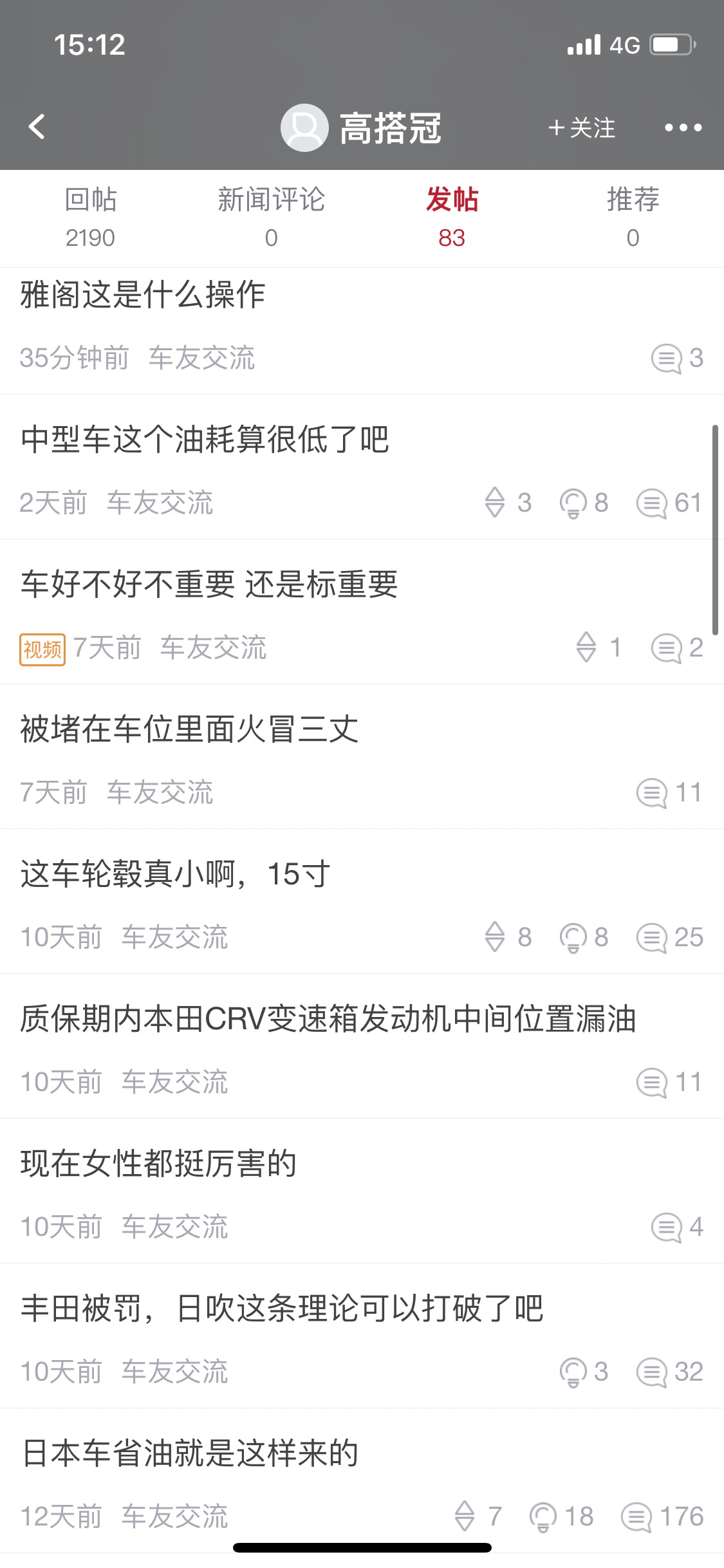This screenshot has height=1568, width=724.
Task: Open post 现在女性都挺厉害的
Action: 362,1191
